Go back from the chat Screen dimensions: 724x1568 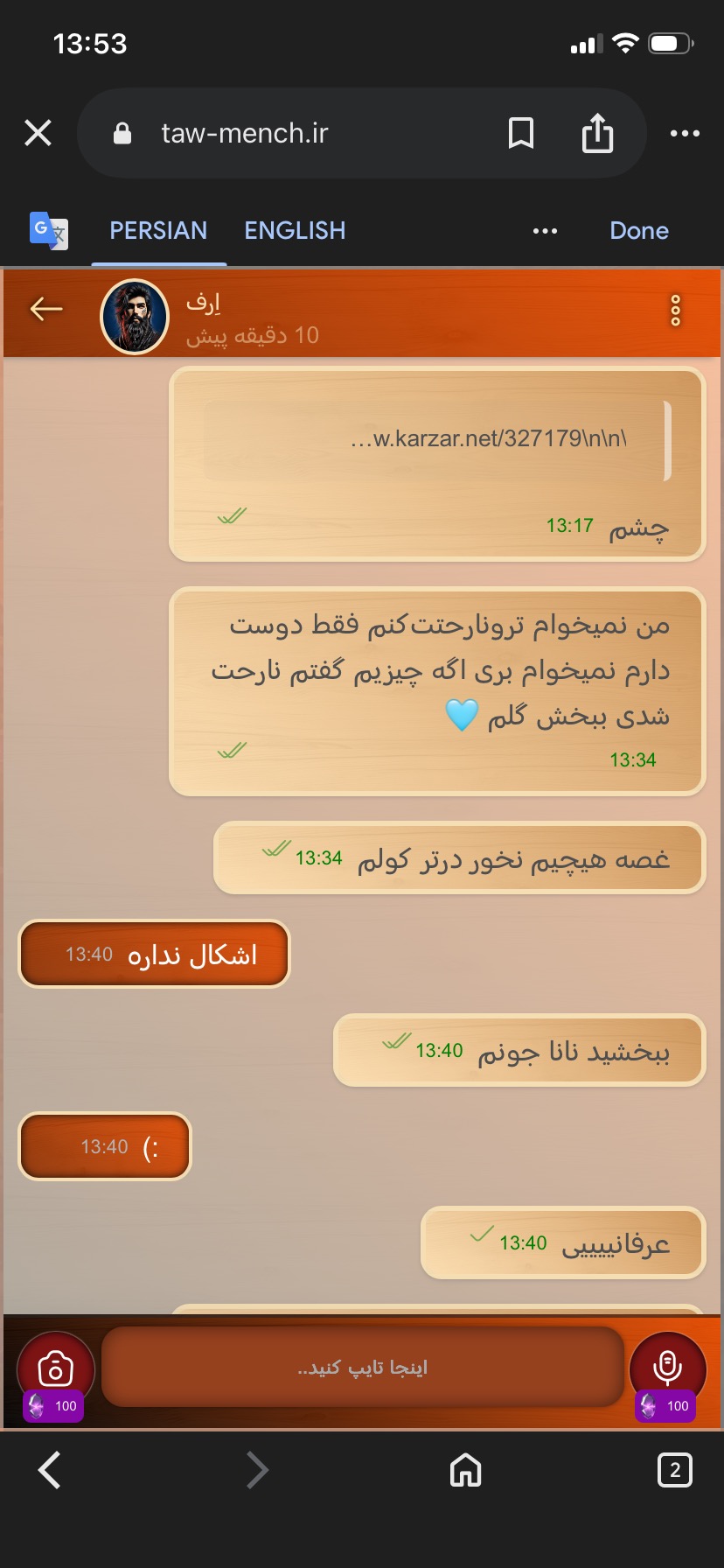(x=46, y=309)
